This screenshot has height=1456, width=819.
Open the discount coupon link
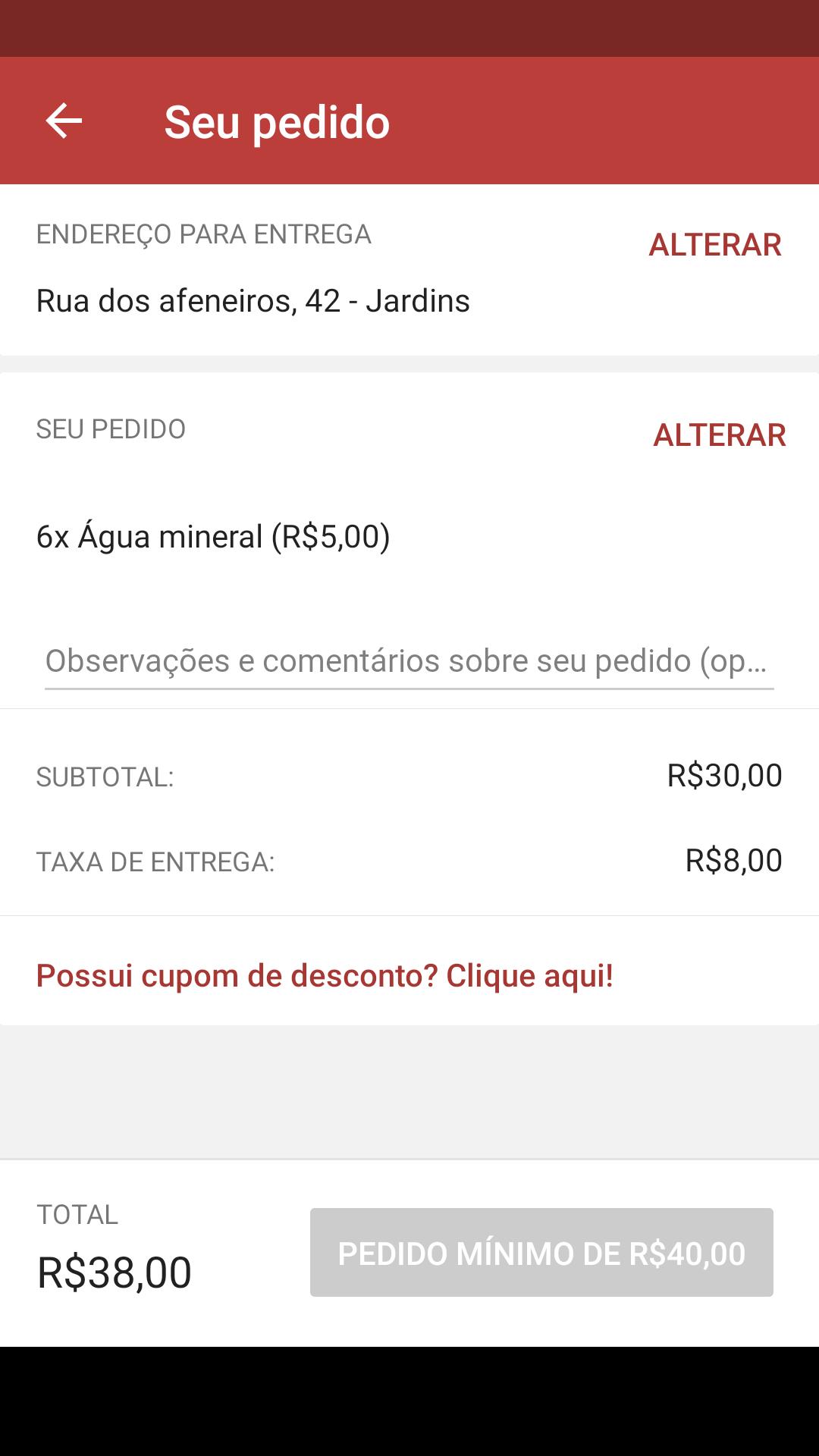(x=325, y=976)
